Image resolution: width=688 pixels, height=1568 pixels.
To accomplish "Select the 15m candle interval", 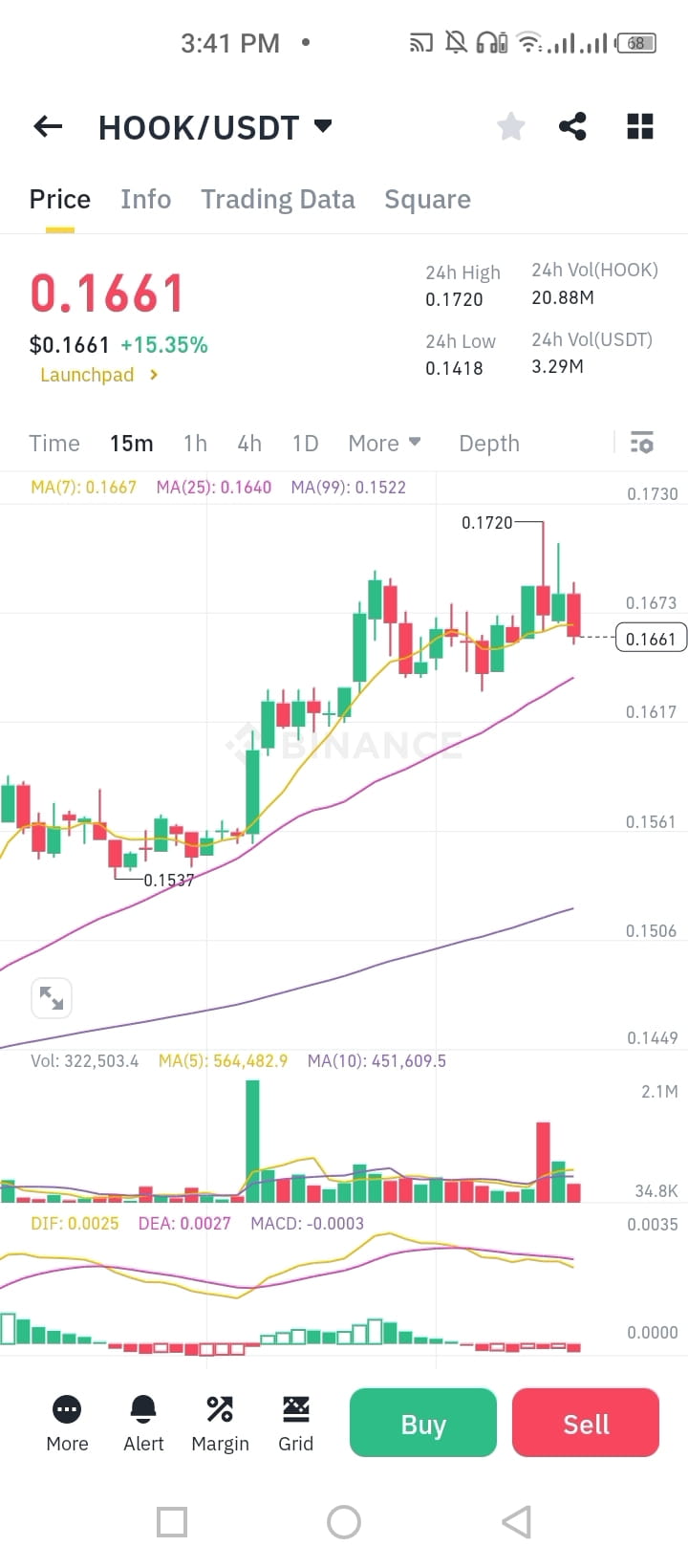I will click(131, 443).
